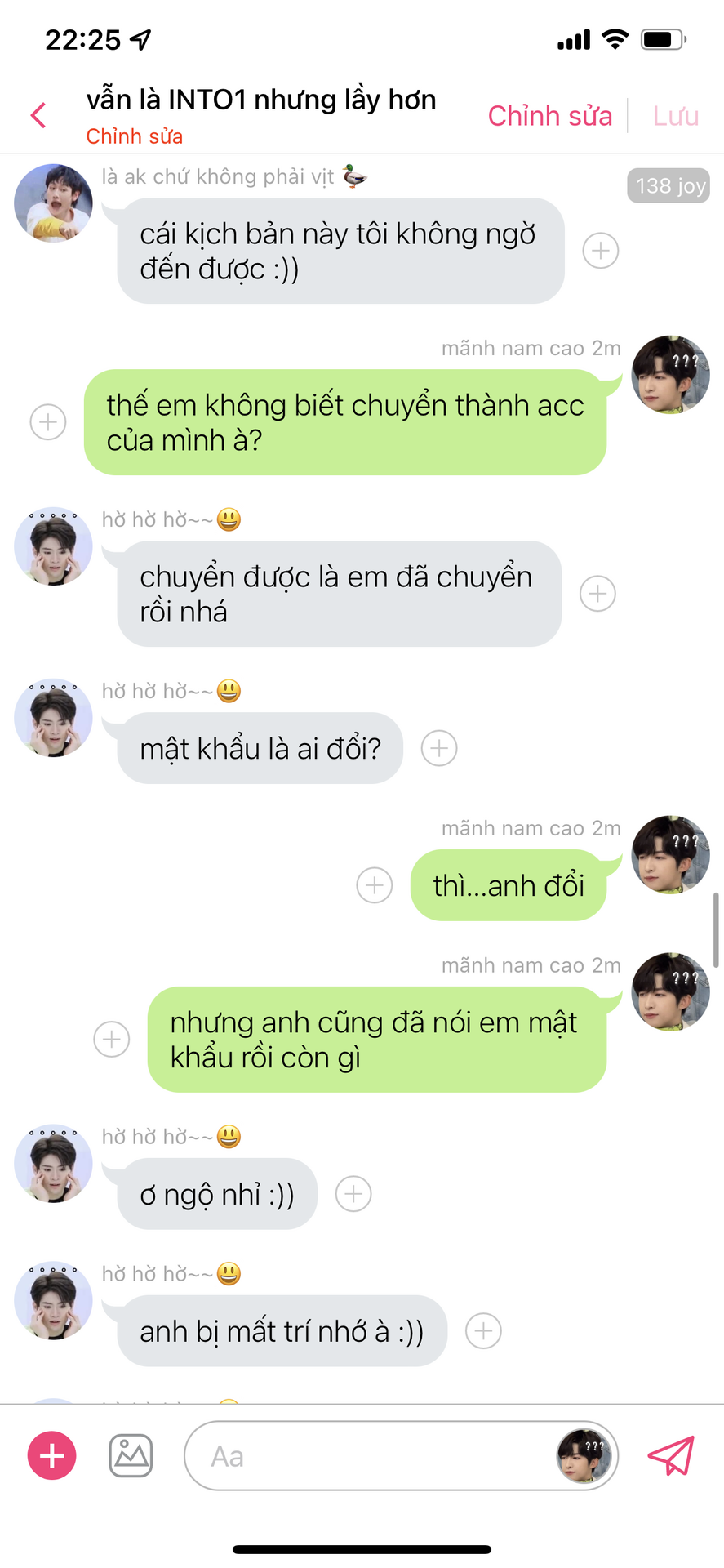This screenshot has height=1568, width=724.
Task: Go back using the pink arrow
Action: pos(38,115)
